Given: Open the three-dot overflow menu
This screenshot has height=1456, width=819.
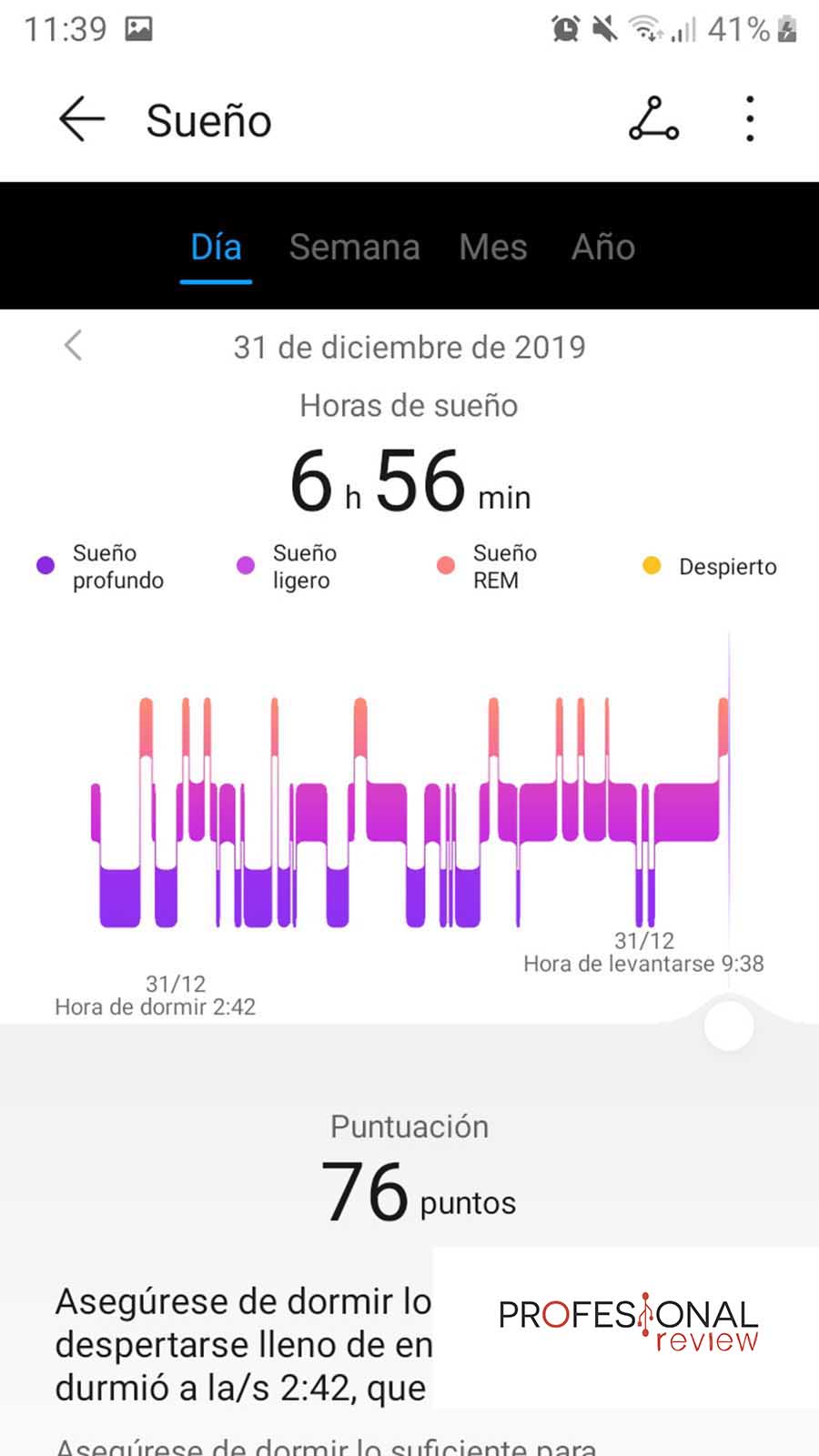Looking at the screenshot, I should tap(750, 119).
